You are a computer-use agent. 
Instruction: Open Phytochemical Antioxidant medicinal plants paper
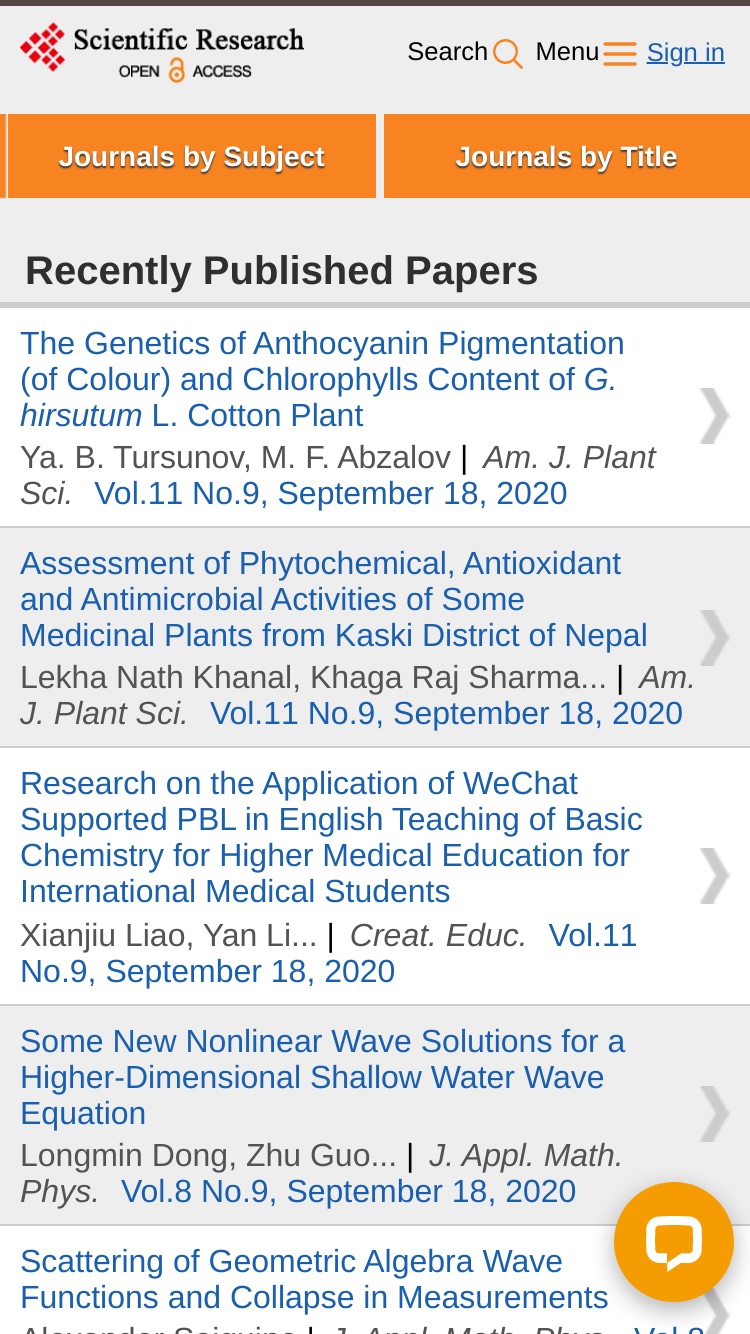[x=334, y=599]
